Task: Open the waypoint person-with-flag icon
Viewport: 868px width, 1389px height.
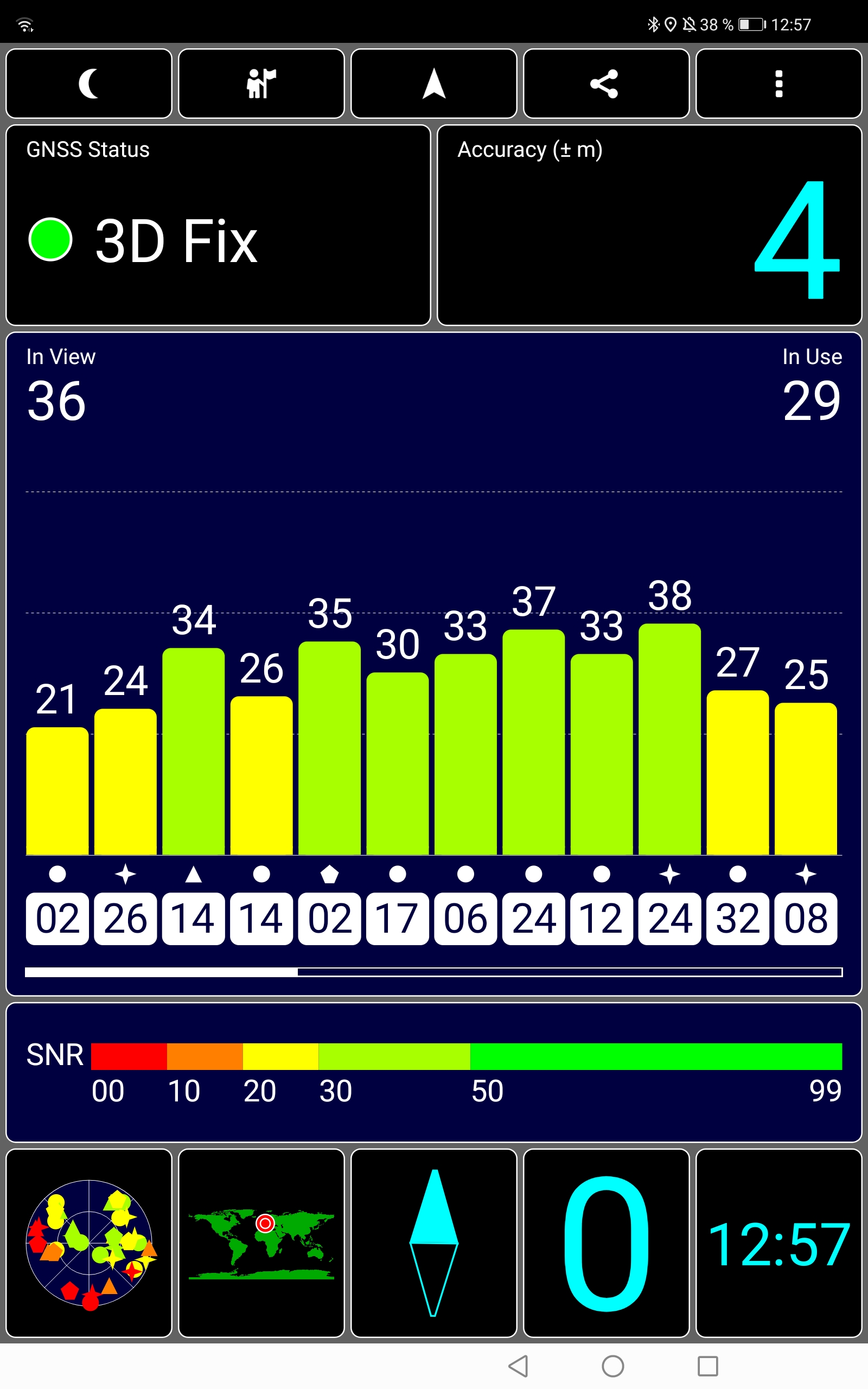Action: [261, 84]
